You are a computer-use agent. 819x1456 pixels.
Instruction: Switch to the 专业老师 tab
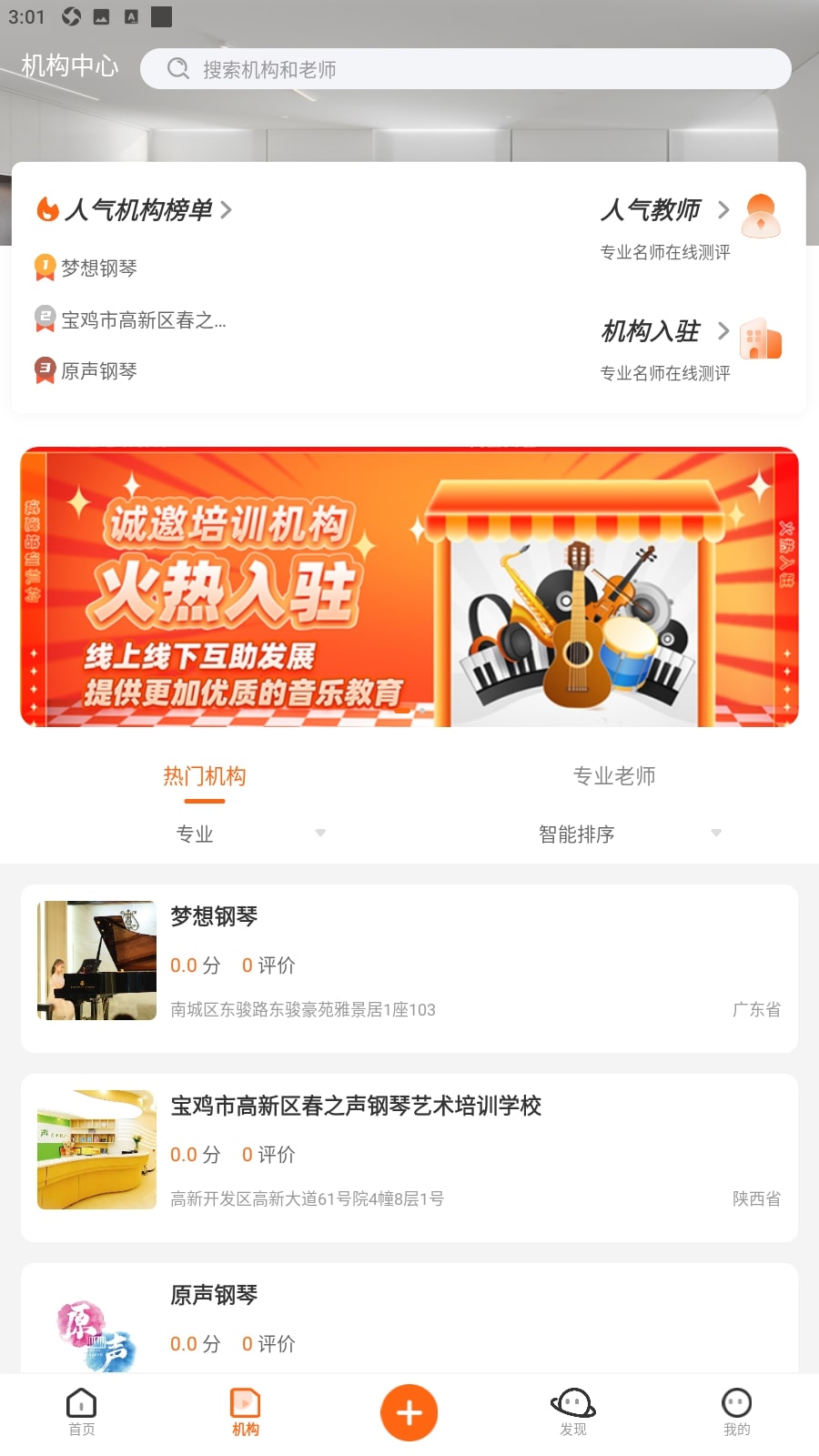[614, 776]
